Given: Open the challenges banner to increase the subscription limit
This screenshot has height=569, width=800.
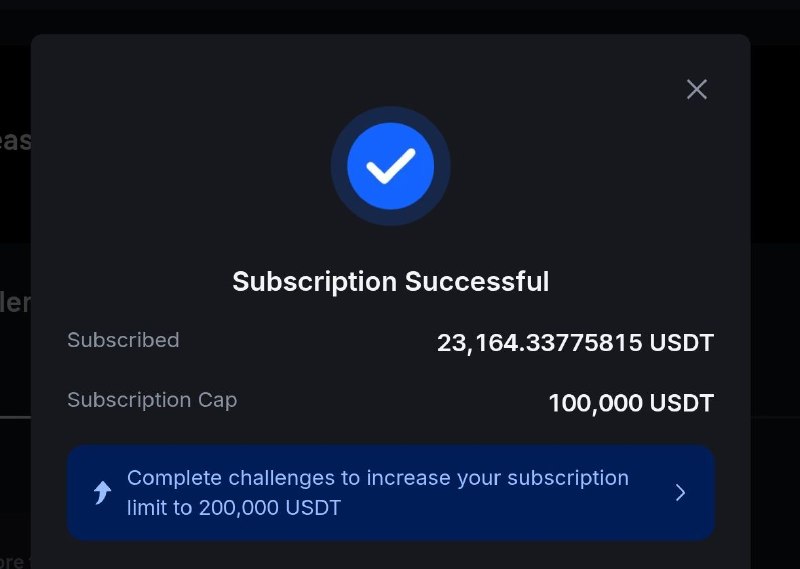Looking at the screenshot, I should coord(390,492).
